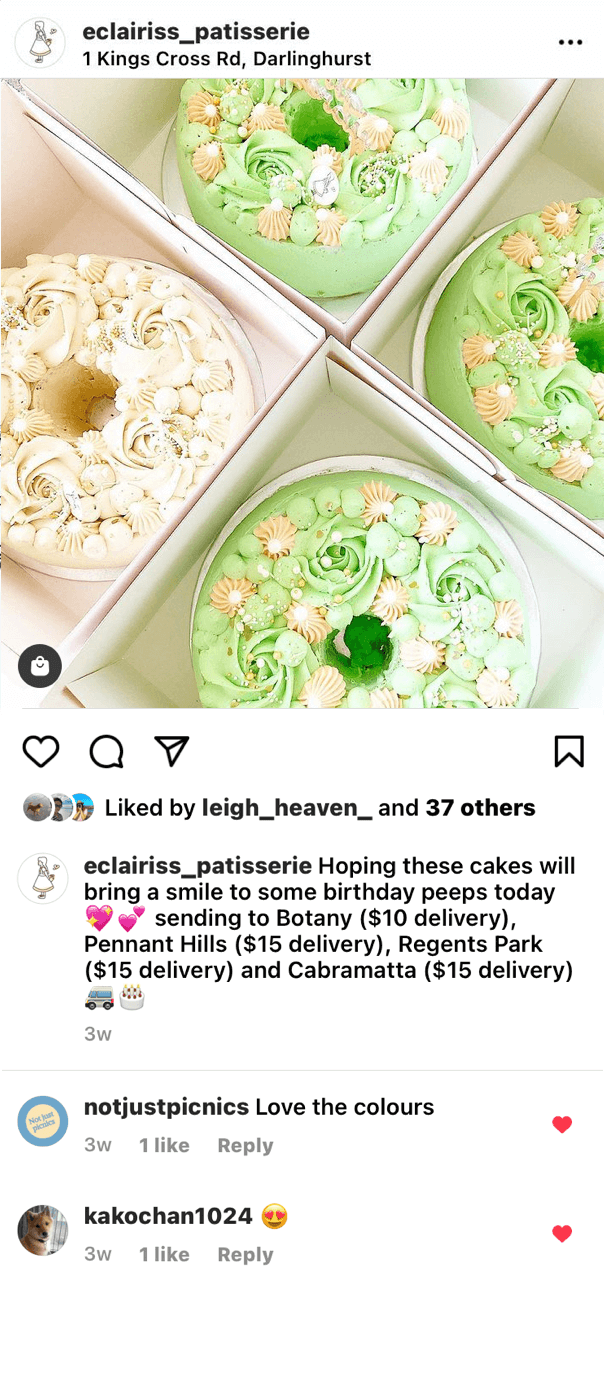Unlike the notjustpicnics comment heart
The height and width of the screenshot is (1376, 604).
pyautogui.click(x=562, y=1125)
